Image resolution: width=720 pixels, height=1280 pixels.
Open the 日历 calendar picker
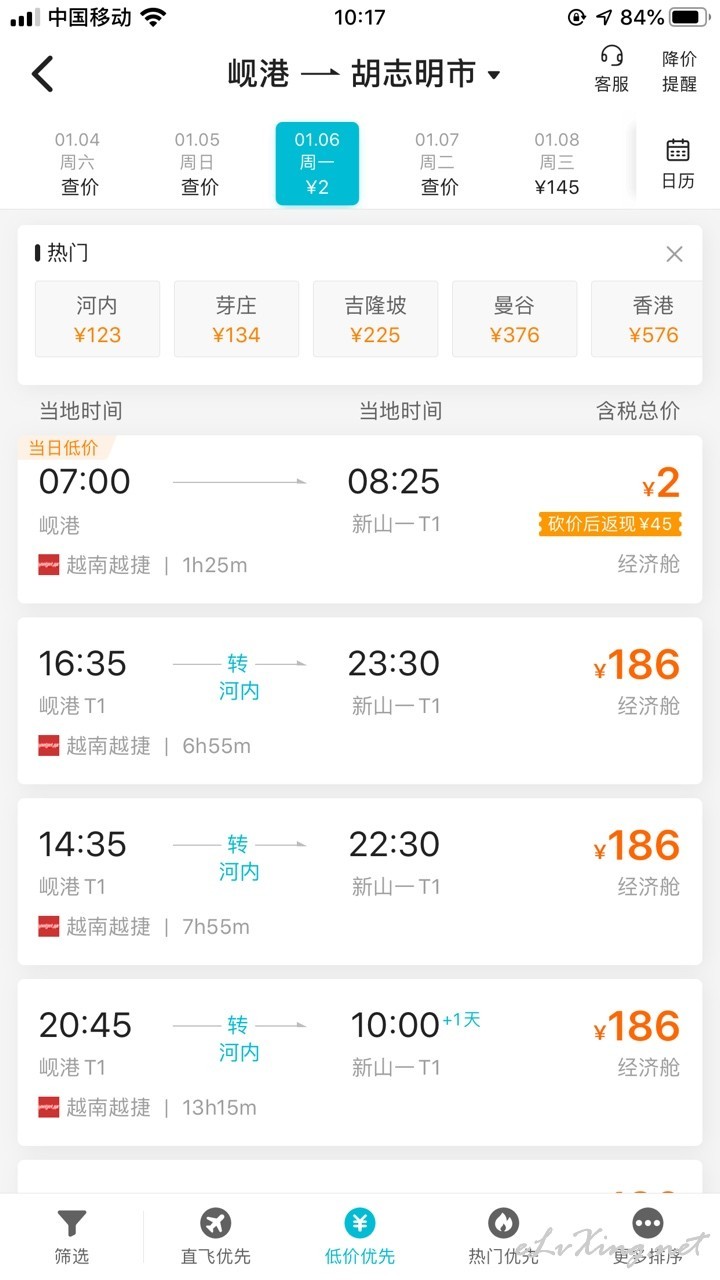(678, 164)
